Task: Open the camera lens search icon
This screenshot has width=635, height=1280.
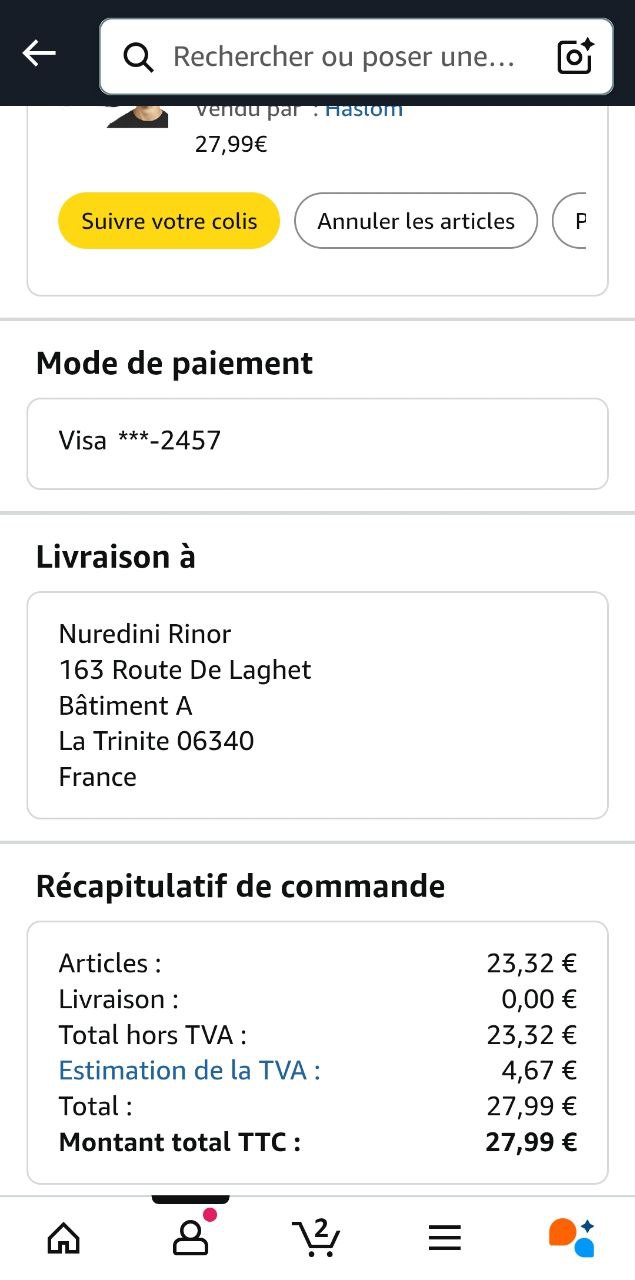Action: coord(576,57)
